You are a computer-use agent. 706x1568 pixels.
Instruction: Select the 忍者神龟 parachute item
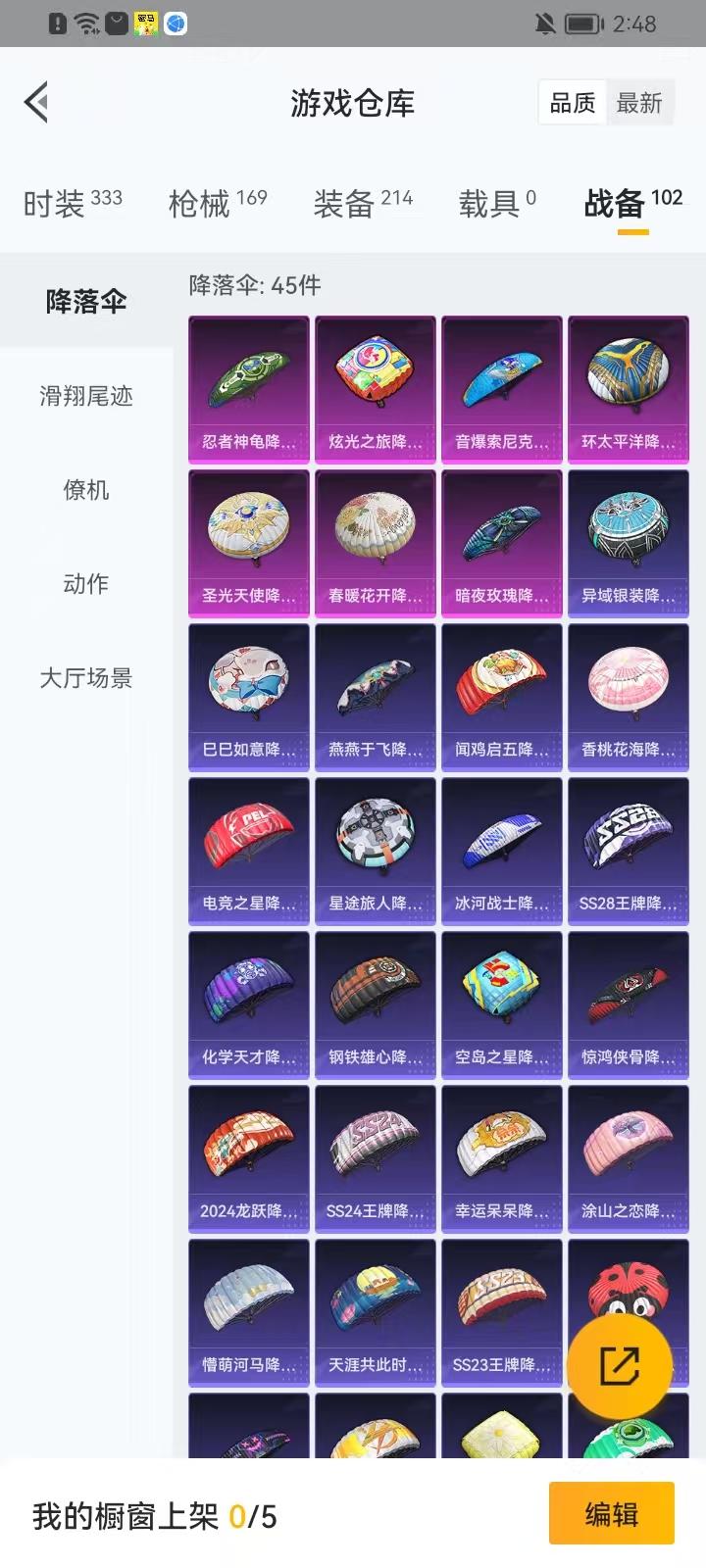point(248,389)
